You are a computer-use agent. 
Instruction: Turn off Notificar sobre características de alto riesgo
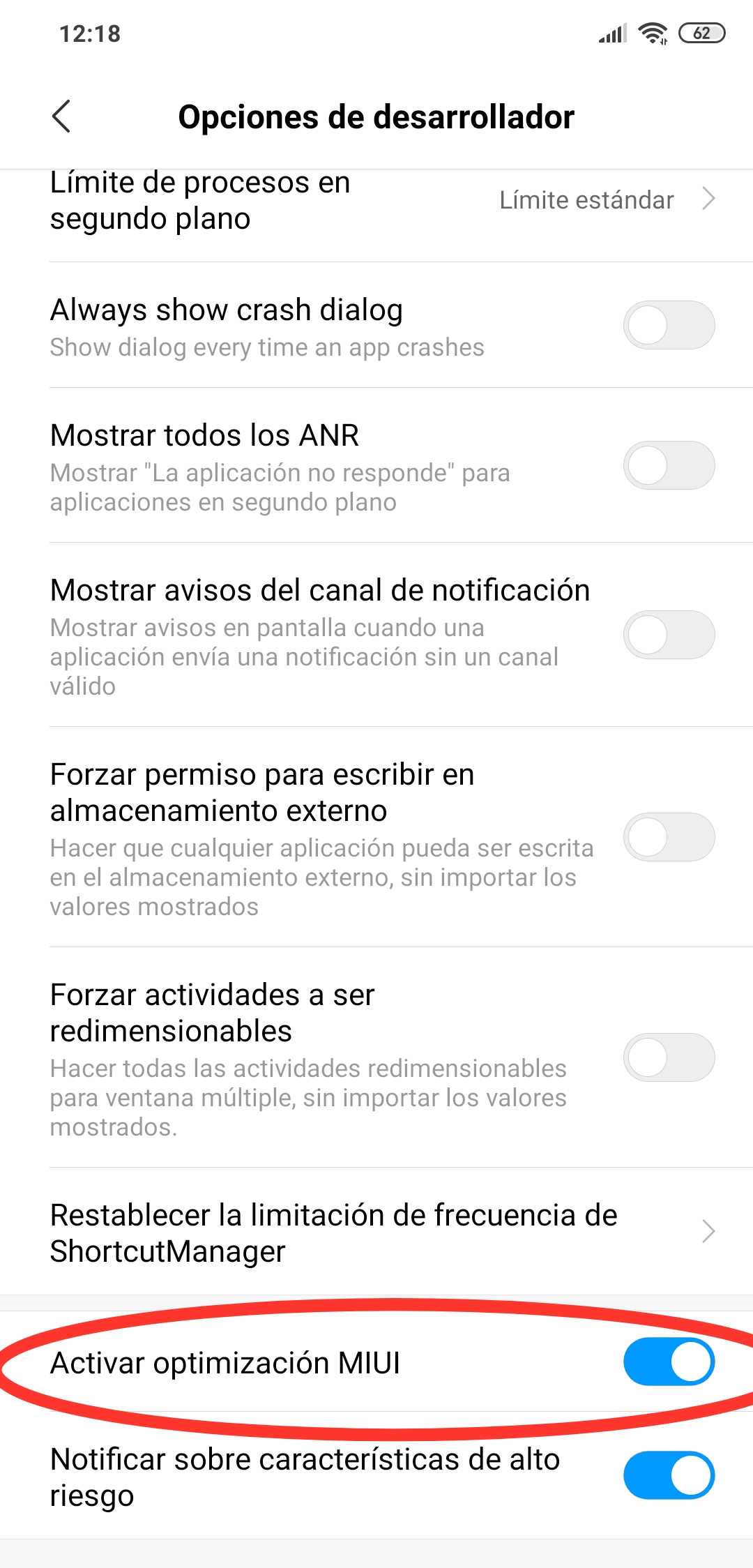(669, 1475)
